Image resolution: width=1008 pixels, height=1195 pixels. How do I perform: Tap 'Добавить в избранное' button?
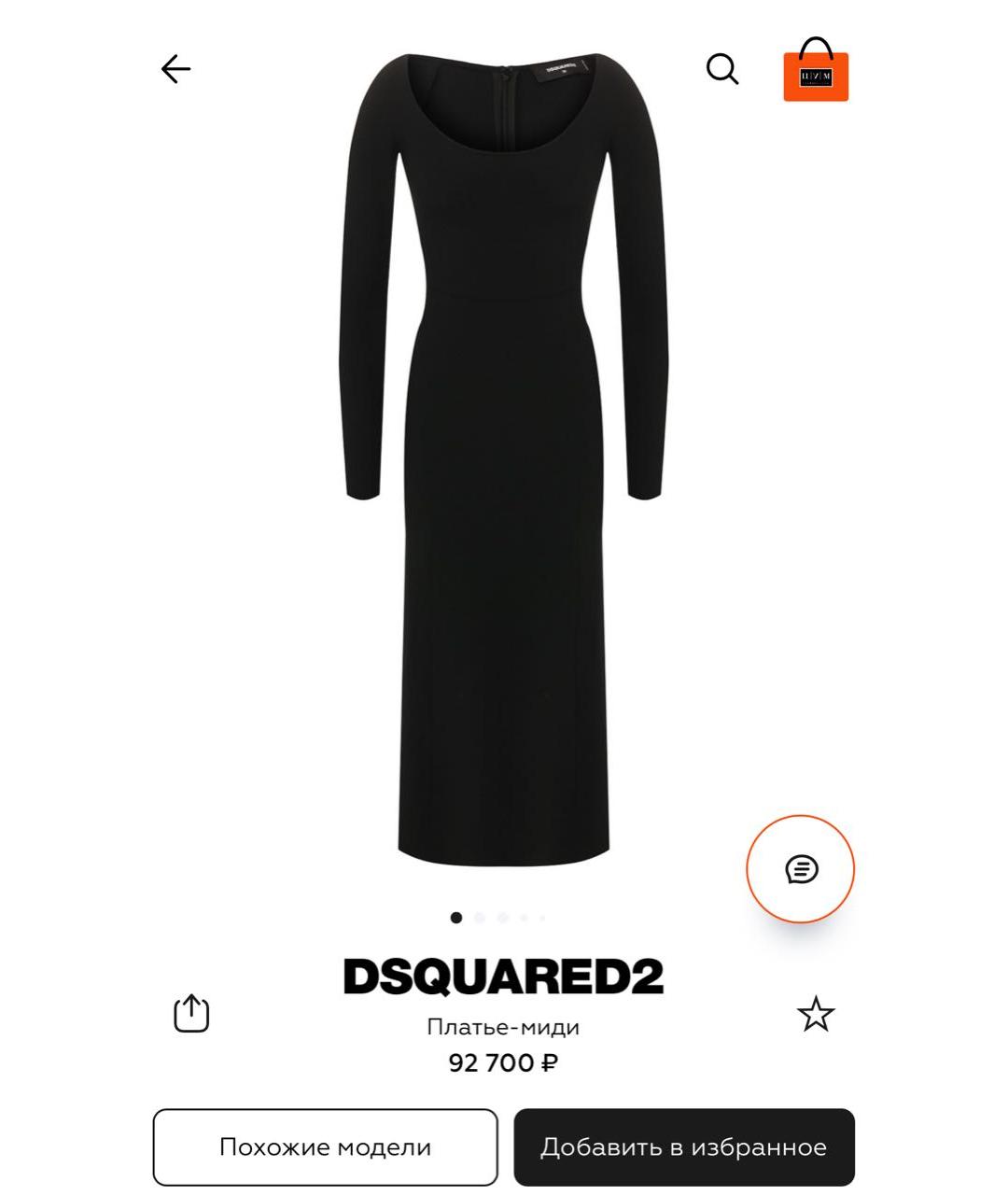684,1146
